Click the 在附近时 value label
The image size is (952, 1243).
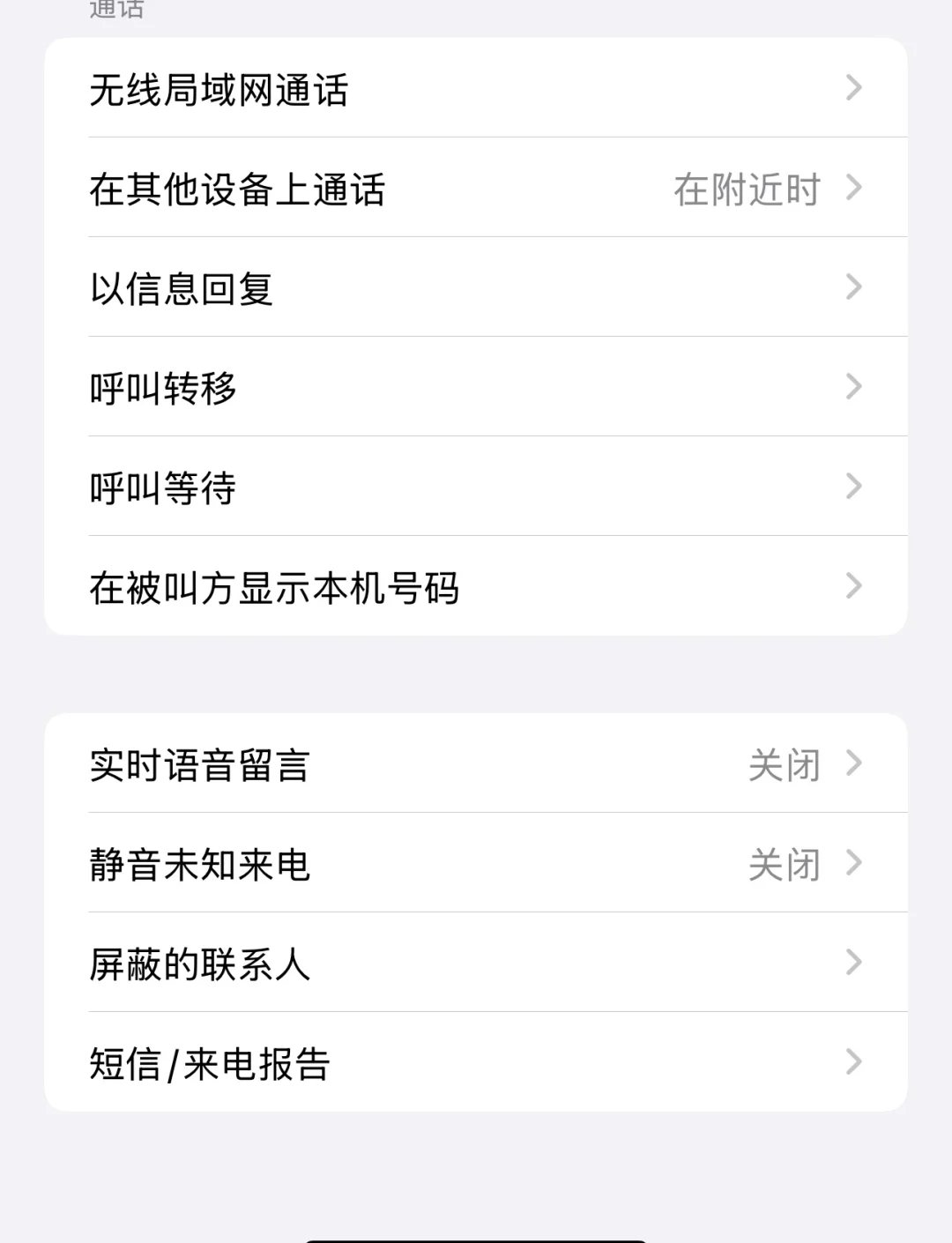747,188
